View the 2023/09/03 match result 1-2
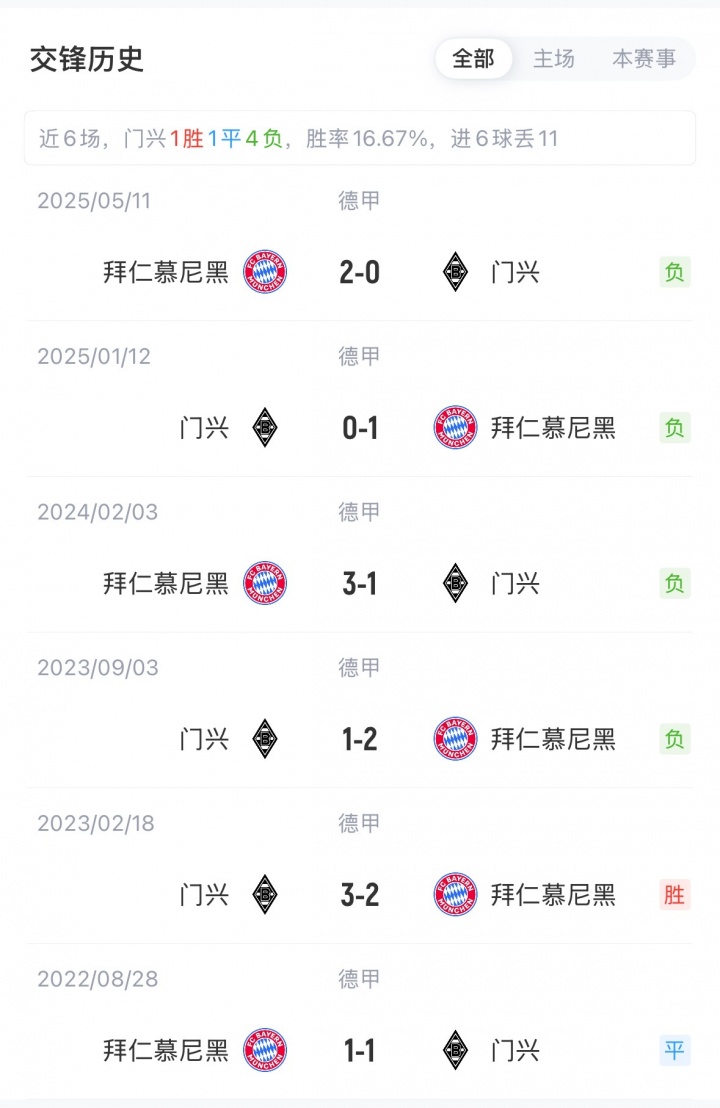This screenshot has height=1108, width=720. coord(360,739)
